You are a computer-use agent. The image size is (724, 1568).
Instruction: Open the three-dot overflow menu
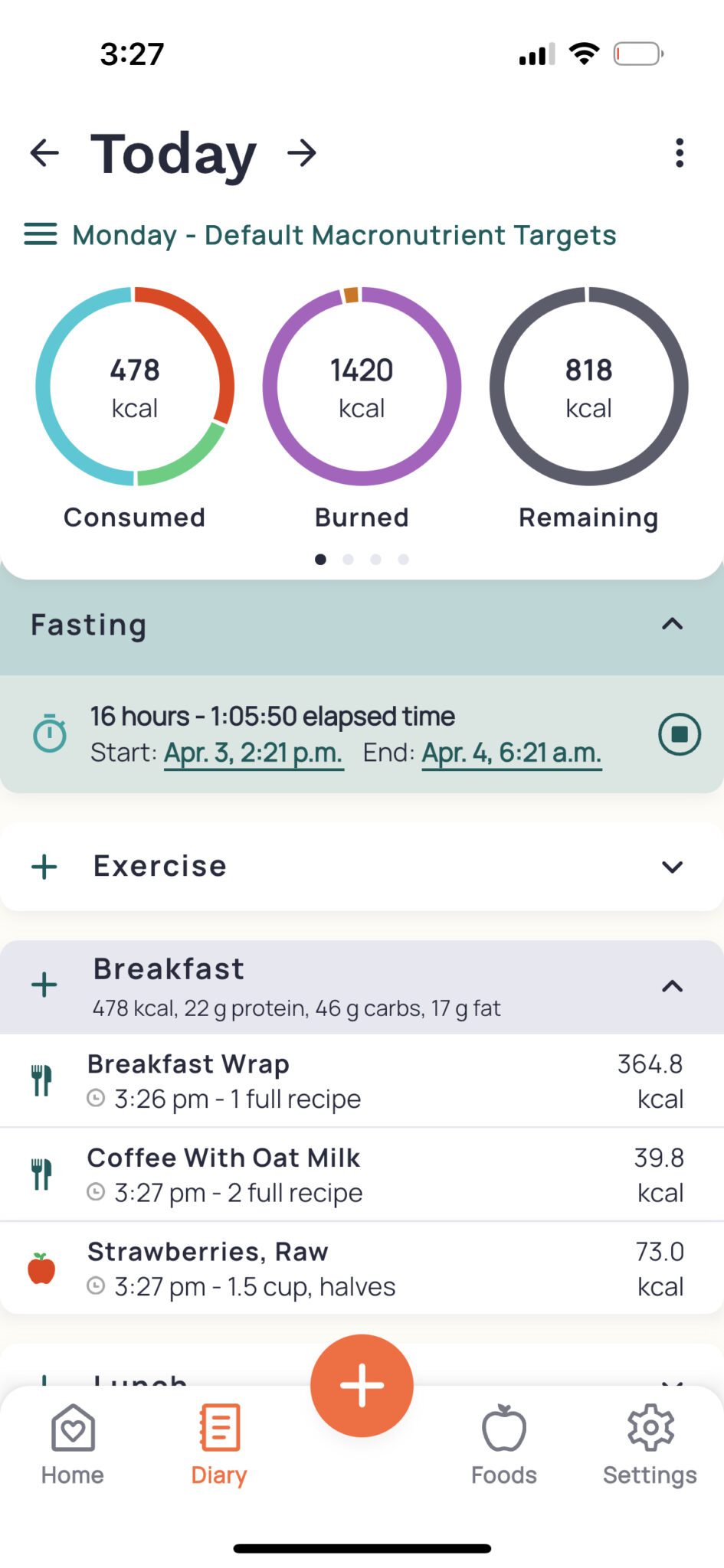[679, 153]
